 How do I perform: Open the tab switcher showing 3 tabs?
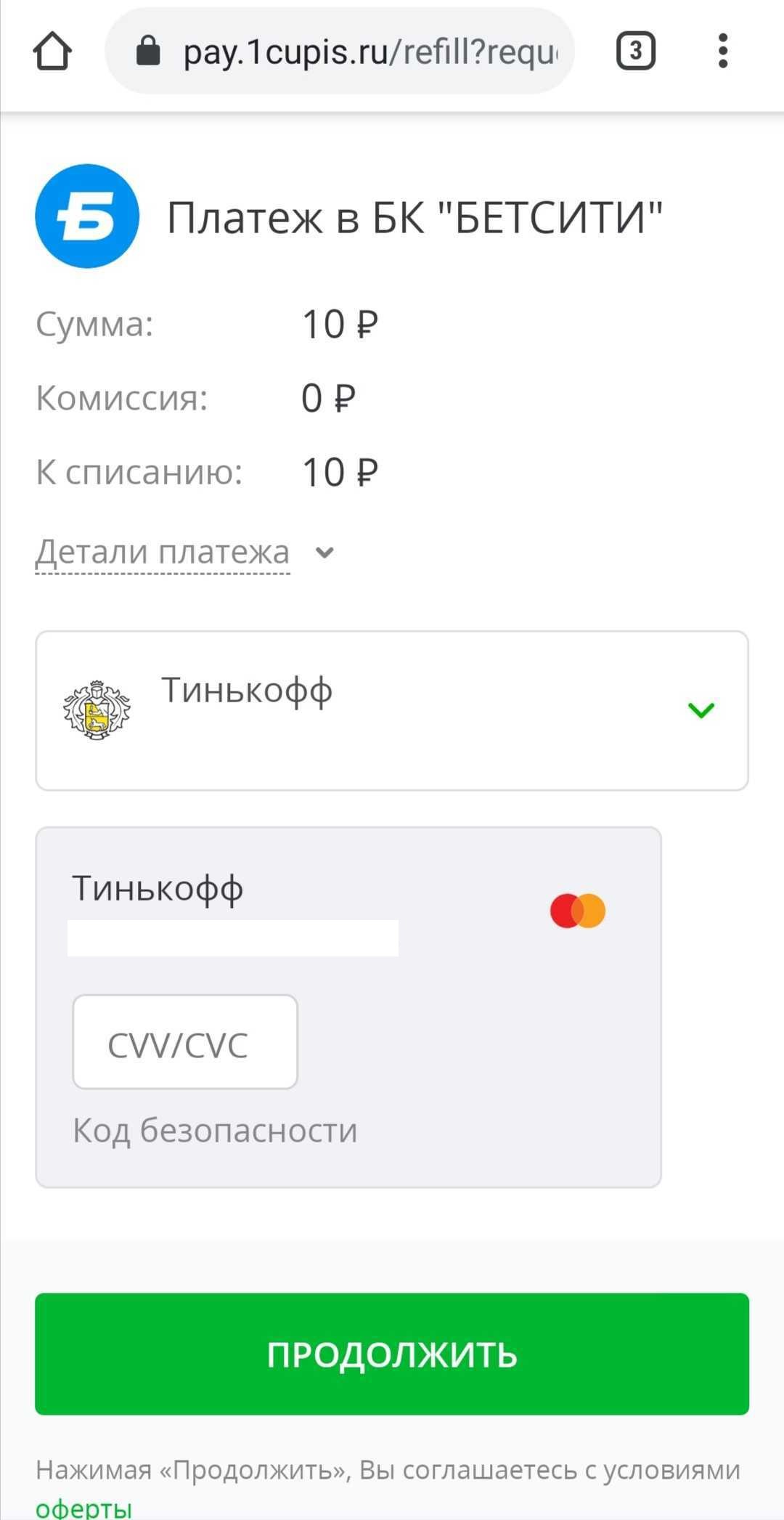[636, 52]
